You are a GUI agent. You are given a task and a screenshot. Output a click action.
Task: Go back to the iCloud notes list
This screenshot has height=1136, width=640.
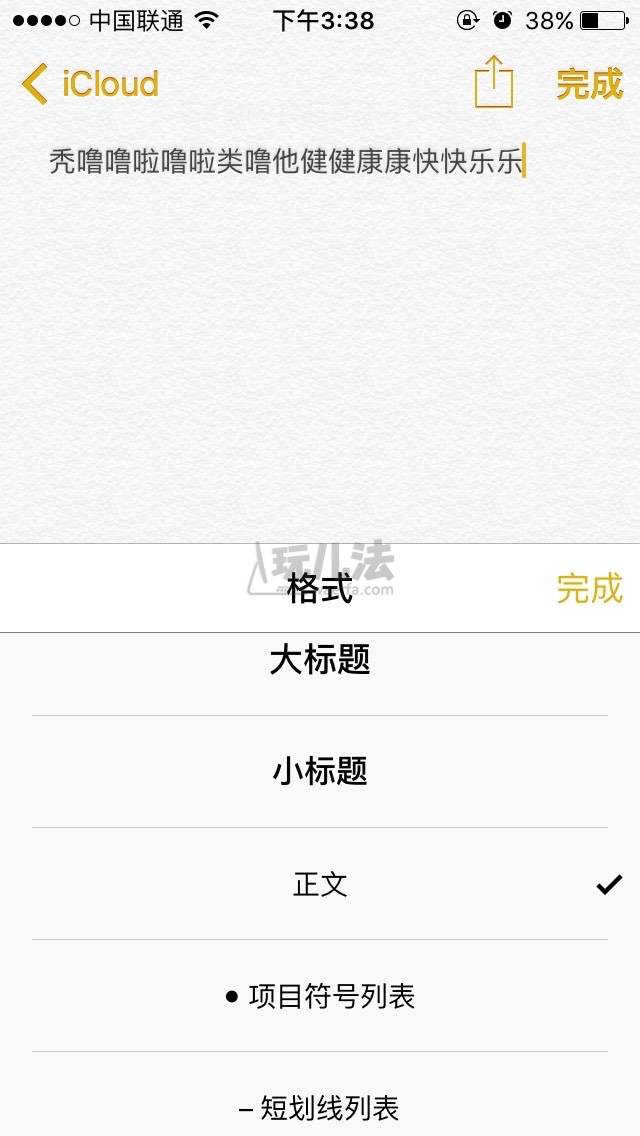tap(90, 83)
